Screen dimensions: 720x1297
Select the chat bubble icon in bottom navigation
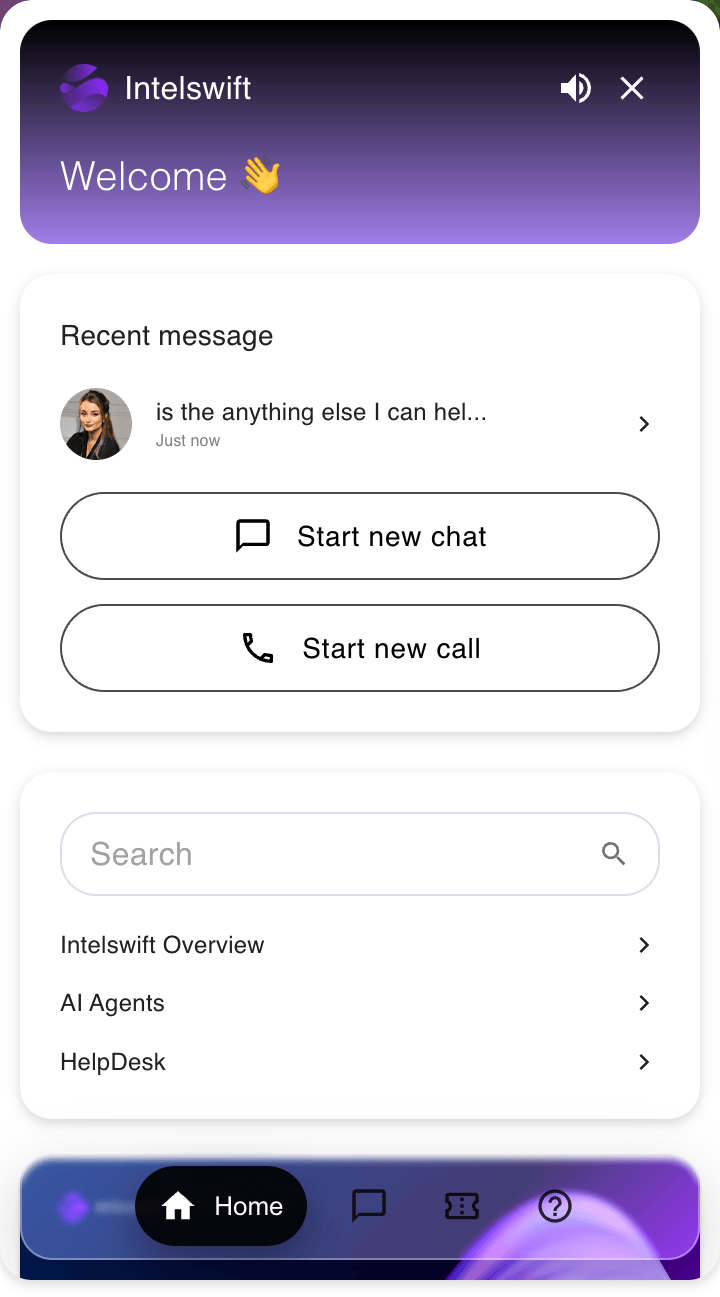click(x=368, y=1206)
